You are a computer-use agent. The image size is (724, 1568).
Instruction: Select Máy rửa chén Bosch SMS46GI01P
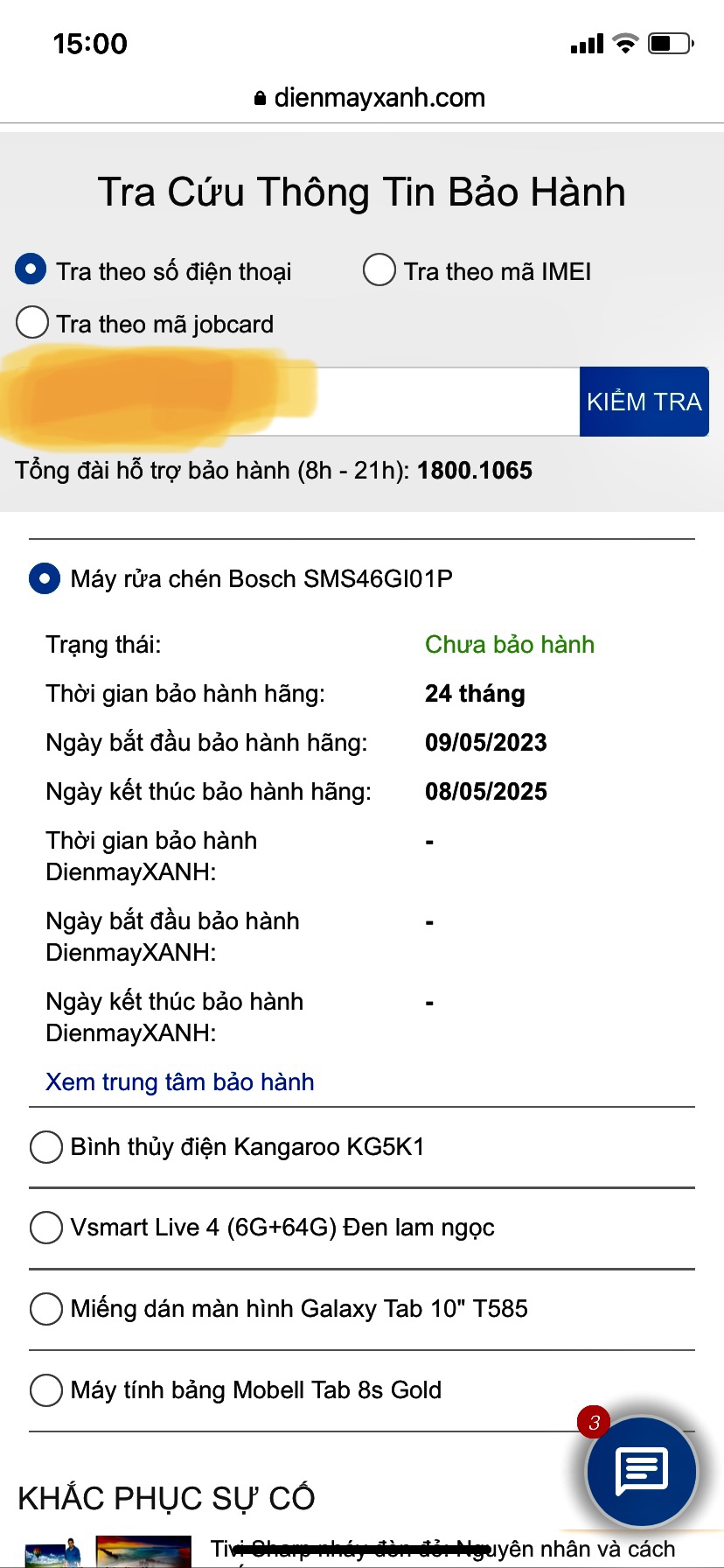(45, 578)
